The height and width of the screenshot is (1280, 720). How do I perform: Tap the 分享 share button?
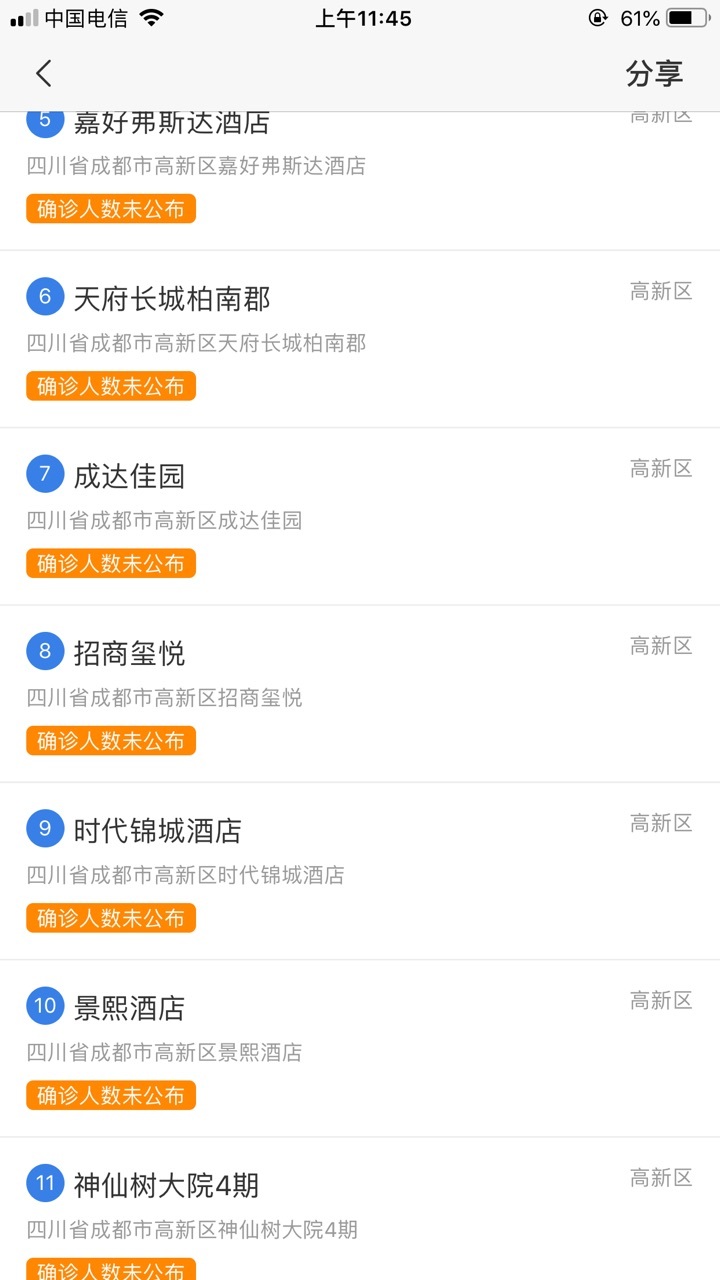click(x=654, y=73)
